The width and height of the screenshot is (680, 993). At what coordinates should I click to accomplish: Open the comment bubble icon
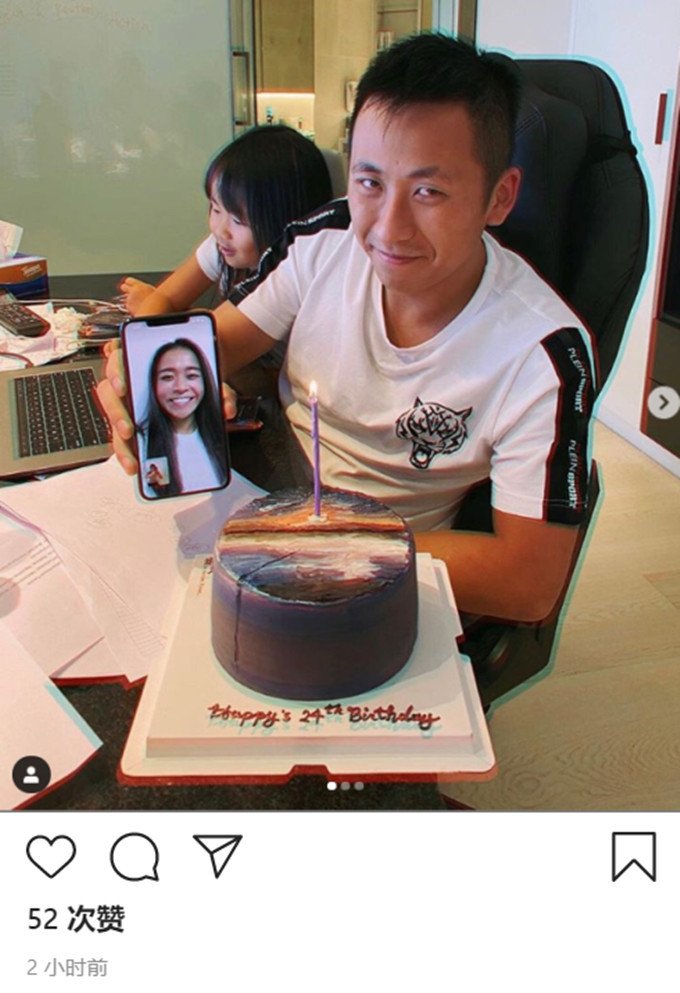tap(134, 857)
